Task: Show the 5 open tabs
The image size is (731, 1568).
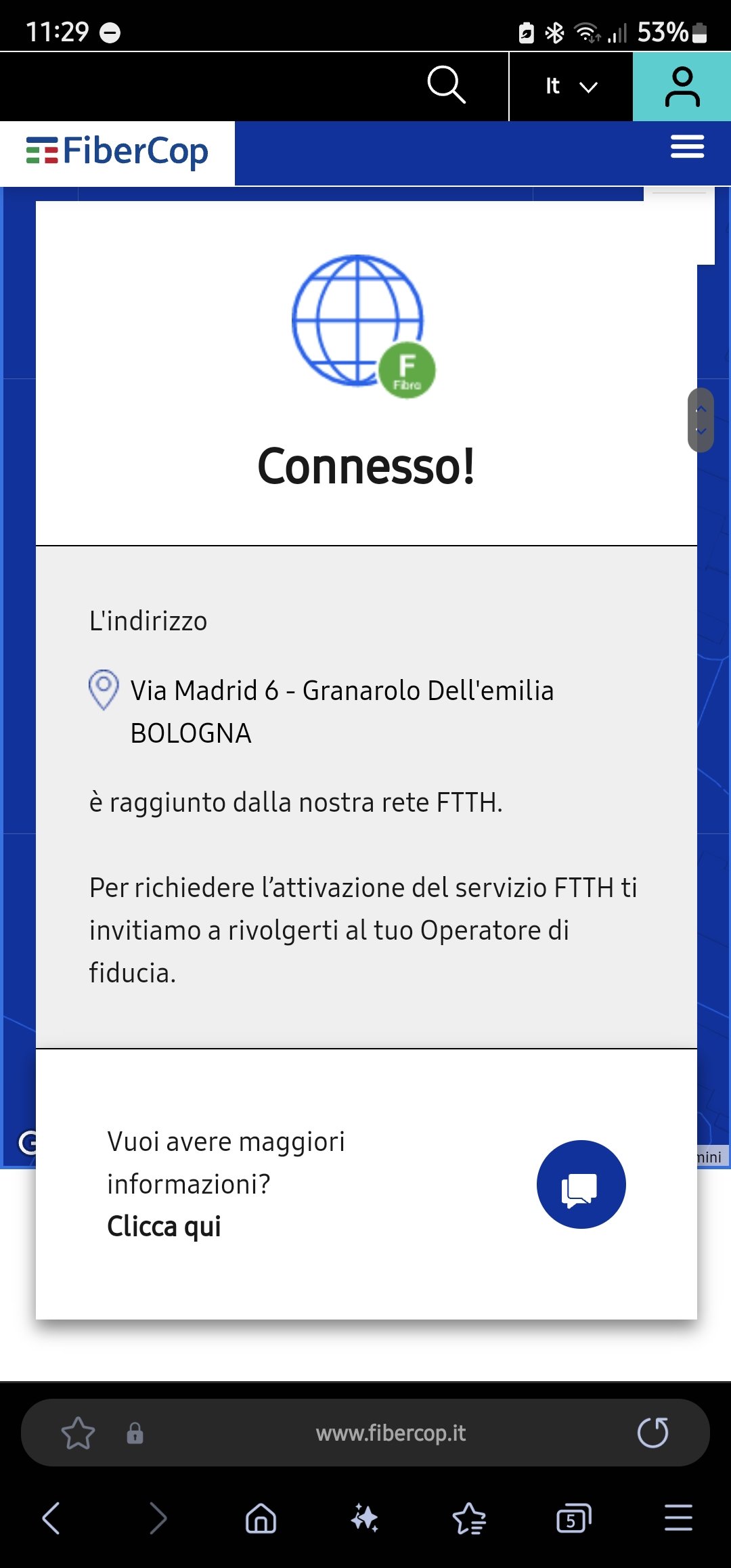Action: click(x=573, y=1518)
